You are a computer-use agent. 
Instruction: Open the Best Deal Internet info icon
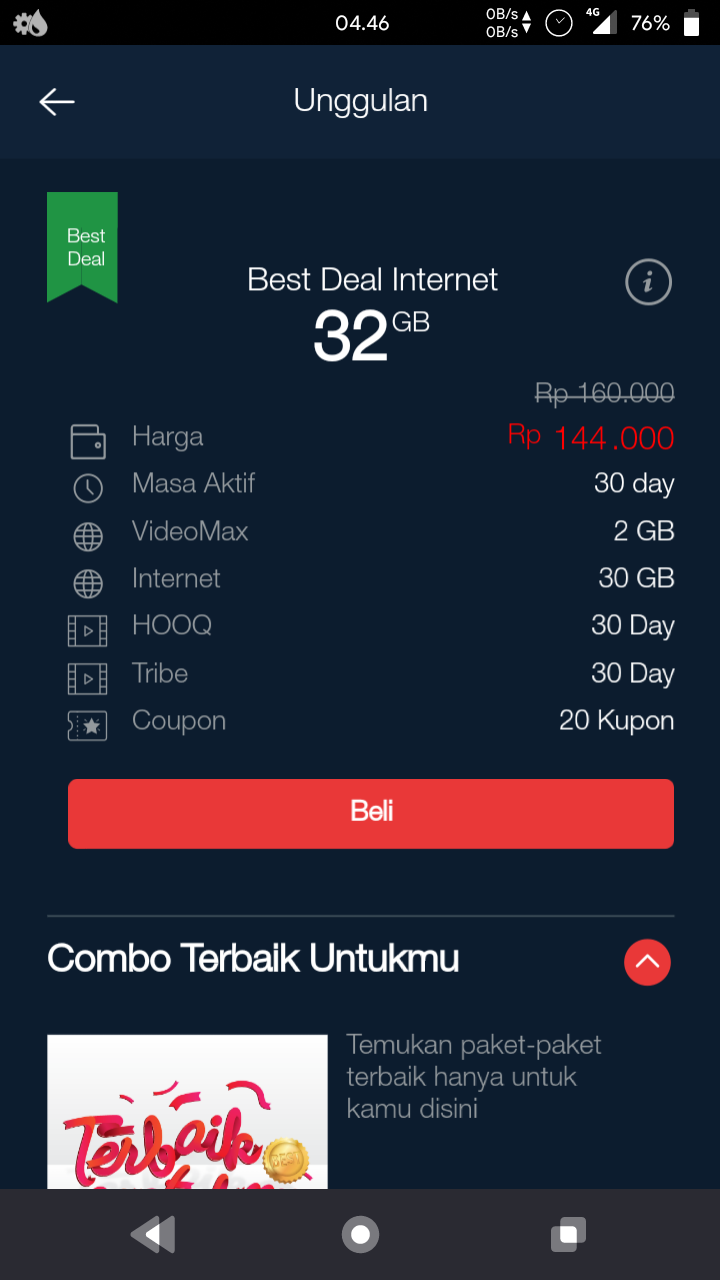(x=648, y=282)
